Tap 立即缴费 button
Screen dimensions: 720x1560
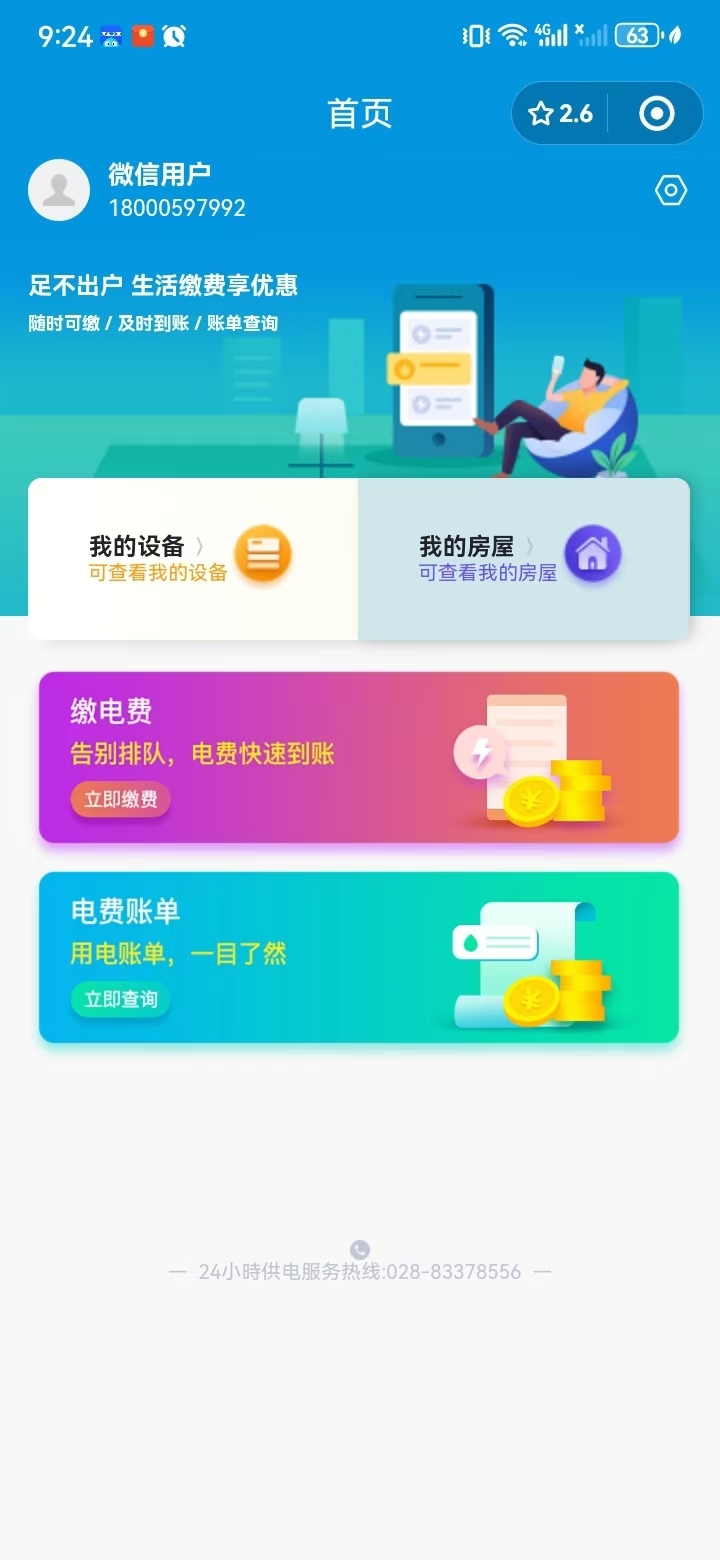click(121, 800)
